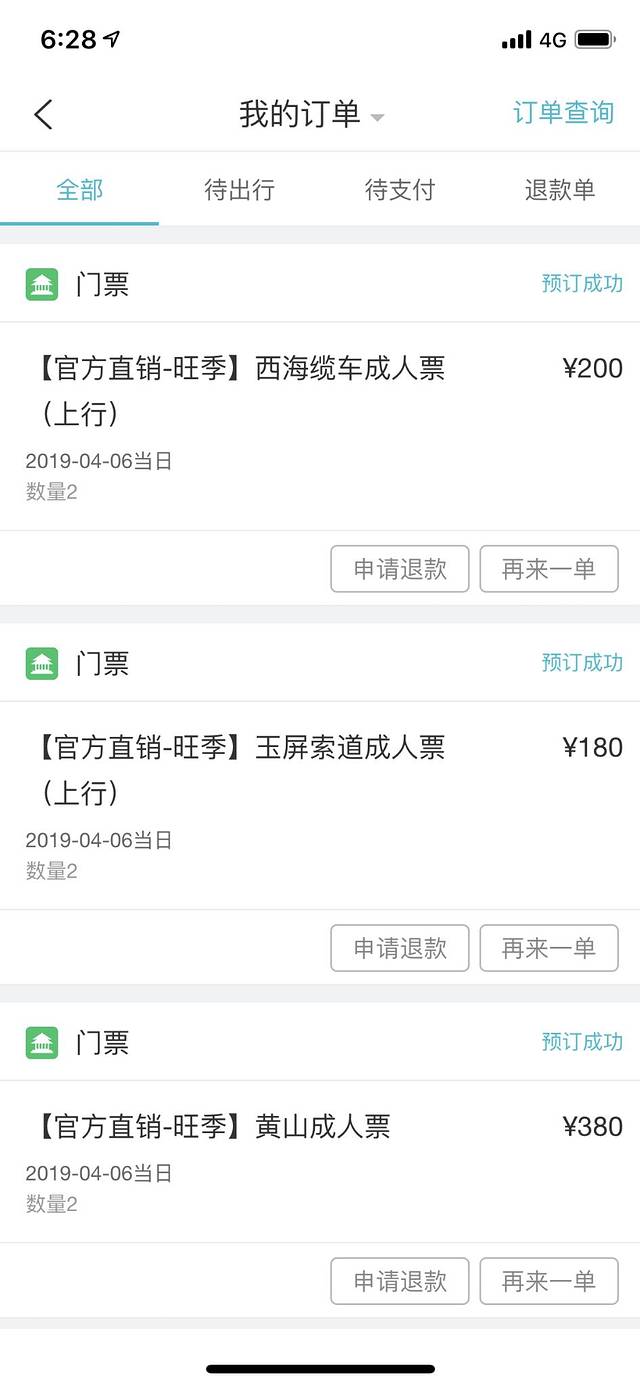This screenshot has height=1387, width=640.
Task: Open 订单查询 order lookup
Action: 563,112
